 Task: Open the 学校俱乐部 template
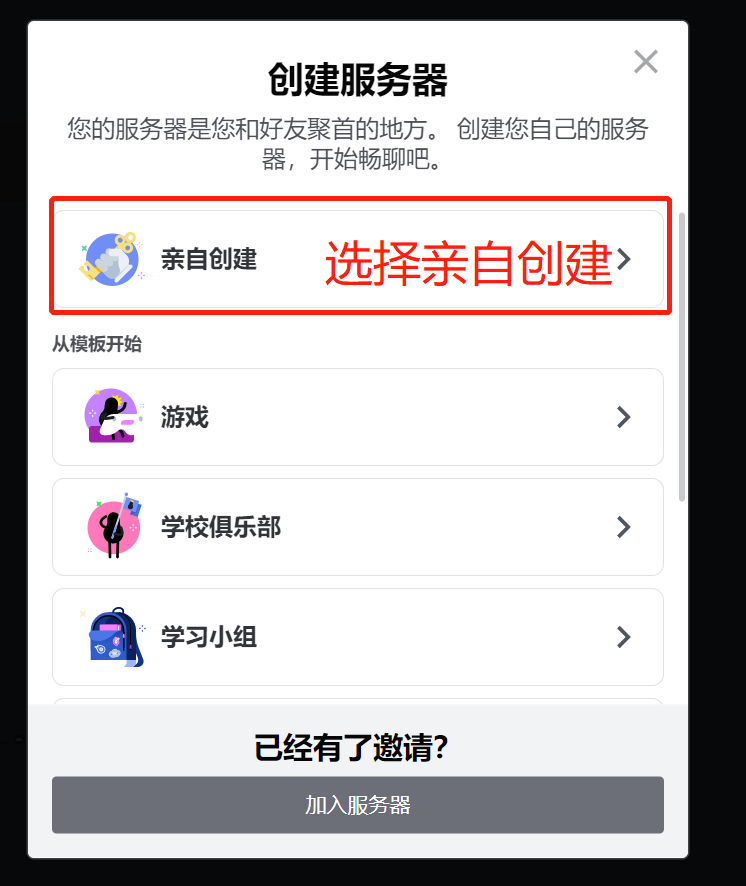[x=357, y=527]
